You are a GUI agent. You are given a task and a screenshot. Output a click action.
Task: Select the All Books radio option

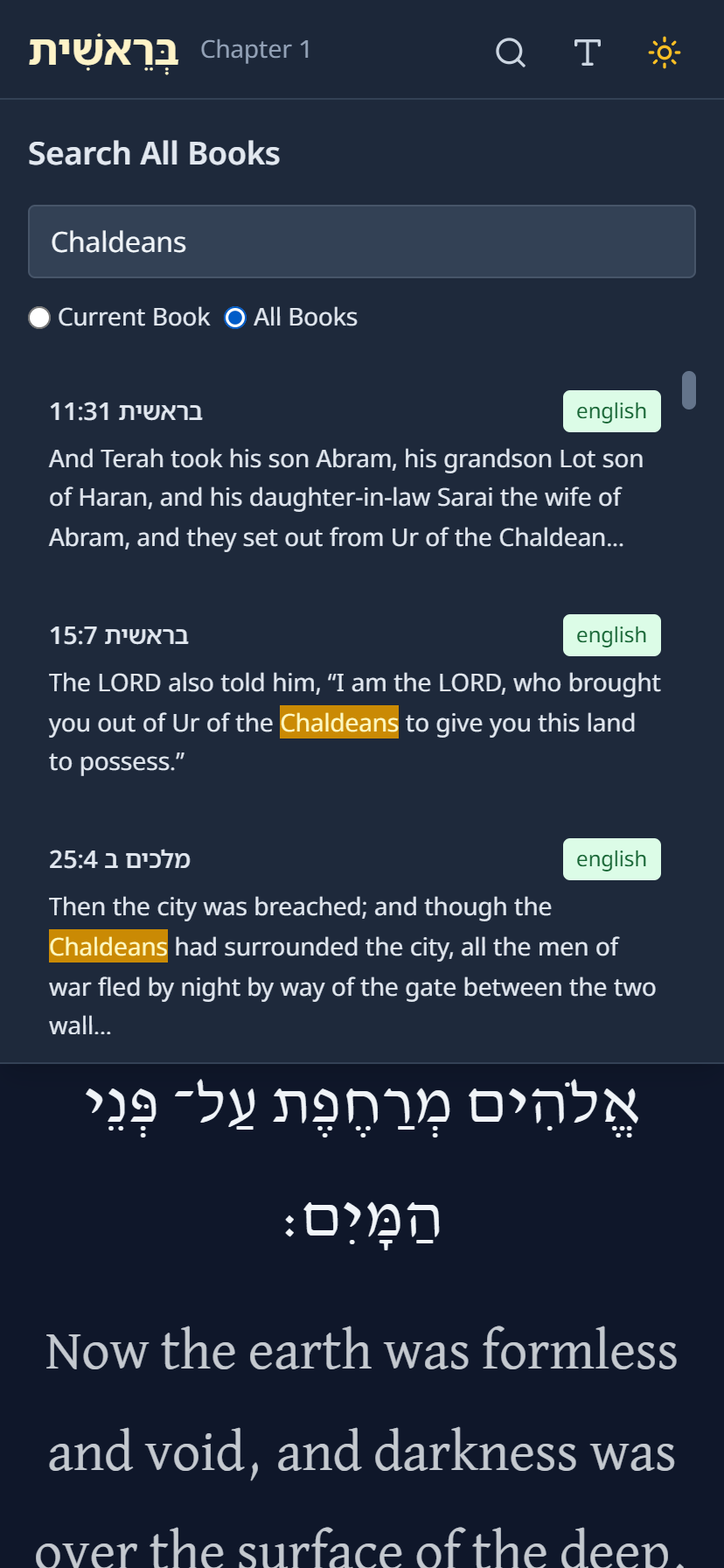point(235,317)
